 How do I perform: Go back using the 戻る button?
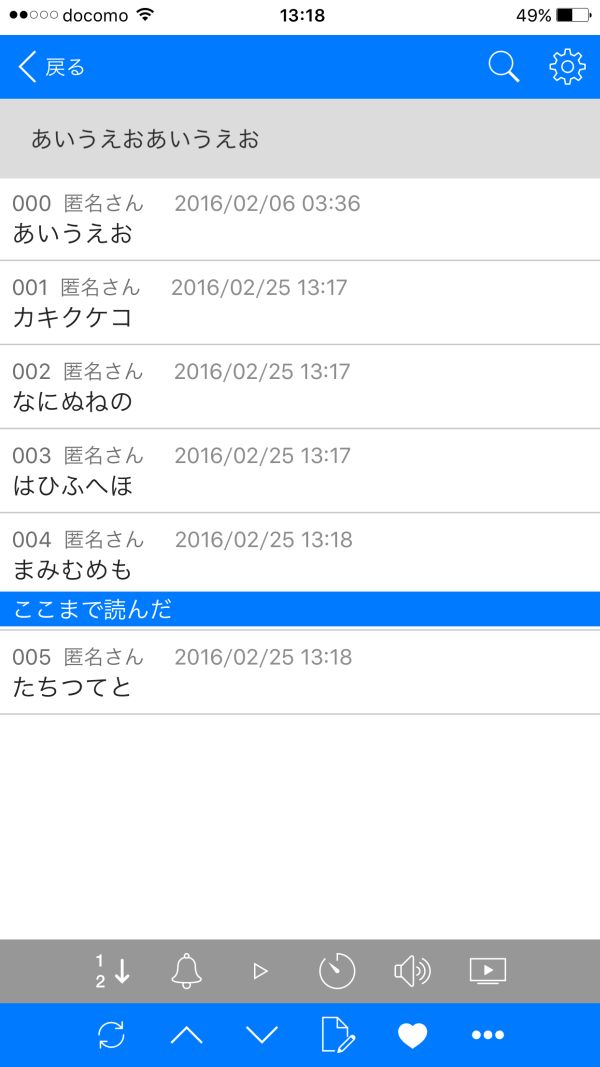(52, 67)
